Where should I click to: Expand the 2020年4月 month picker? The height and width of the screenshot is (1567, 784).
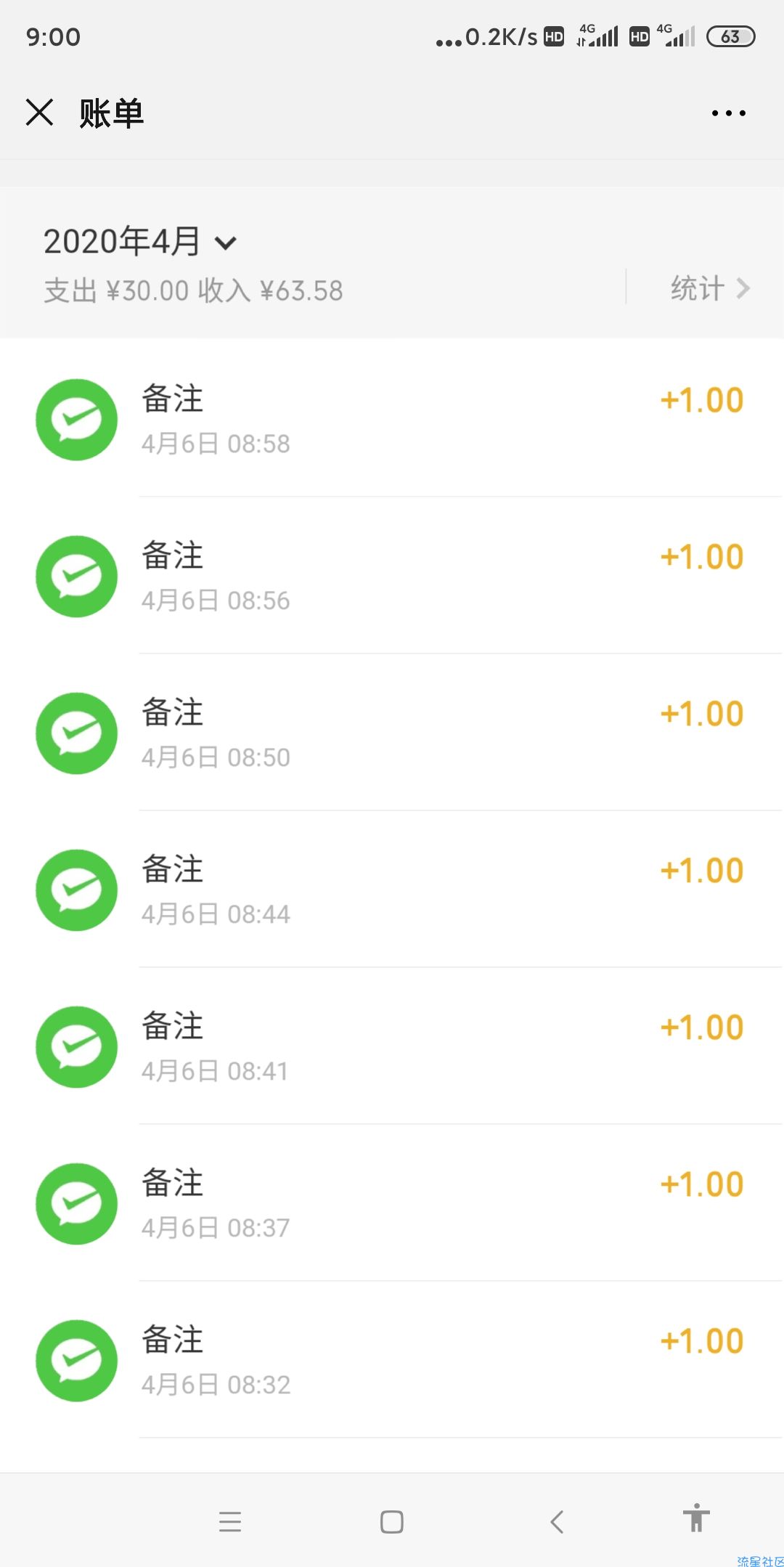(x=140, y=242)
